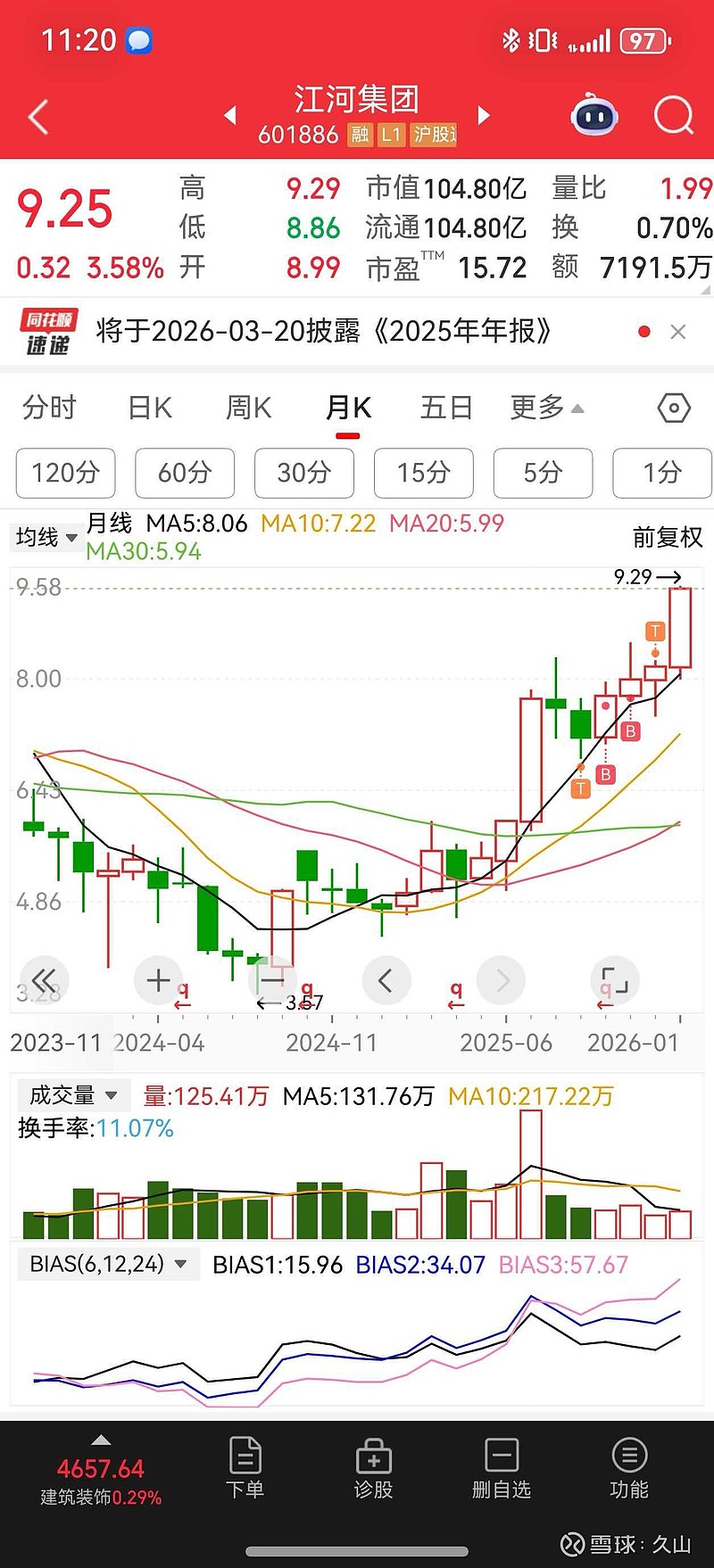Go back using the top-left arrow
The height and width of the screenshot is (1568, 714).
click(38, 117)
